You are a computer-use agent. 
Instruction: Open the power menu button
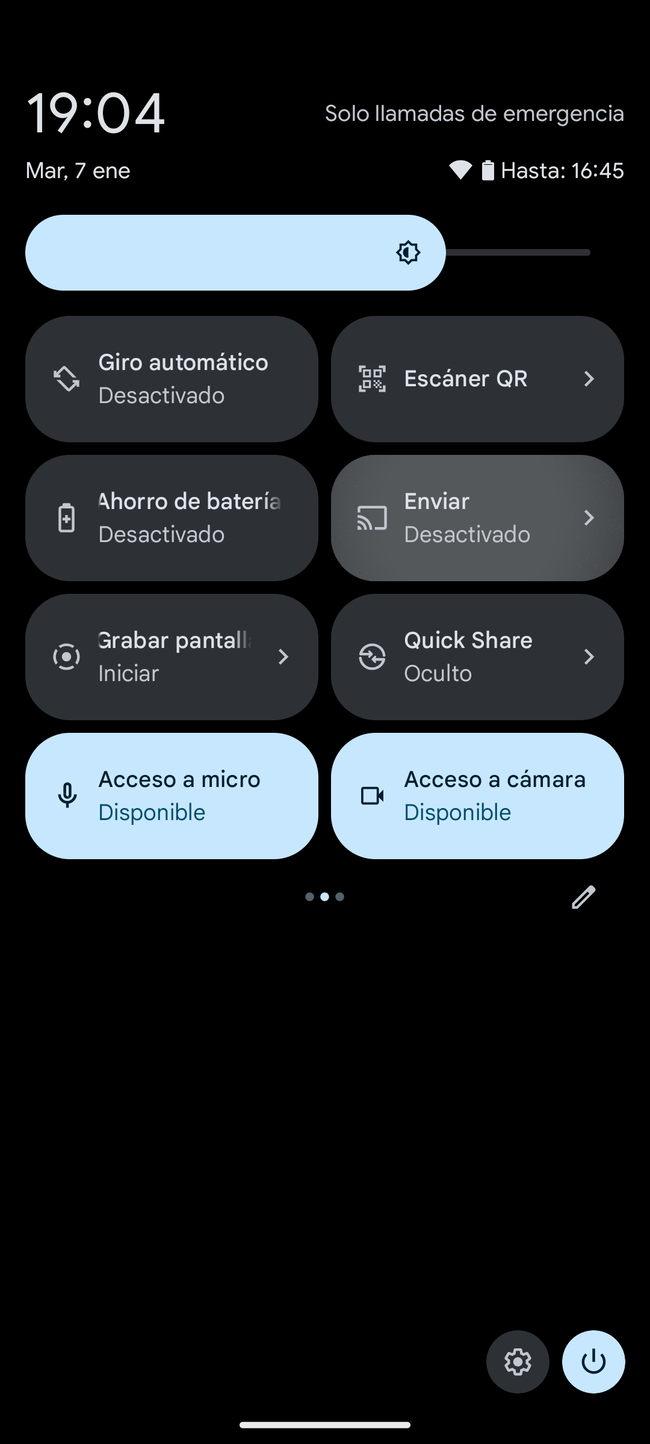[x=593, y=1361]
